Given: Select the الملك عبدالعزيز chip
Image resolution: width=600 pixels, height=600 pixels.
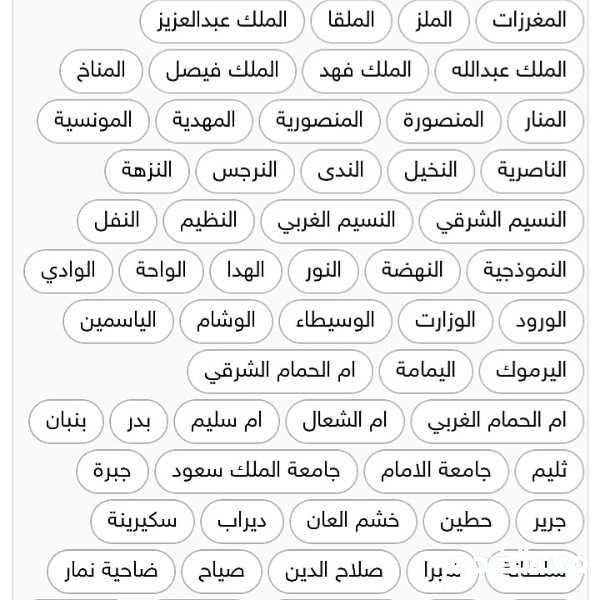Looking at the screenshot, I should click(221, 20).
